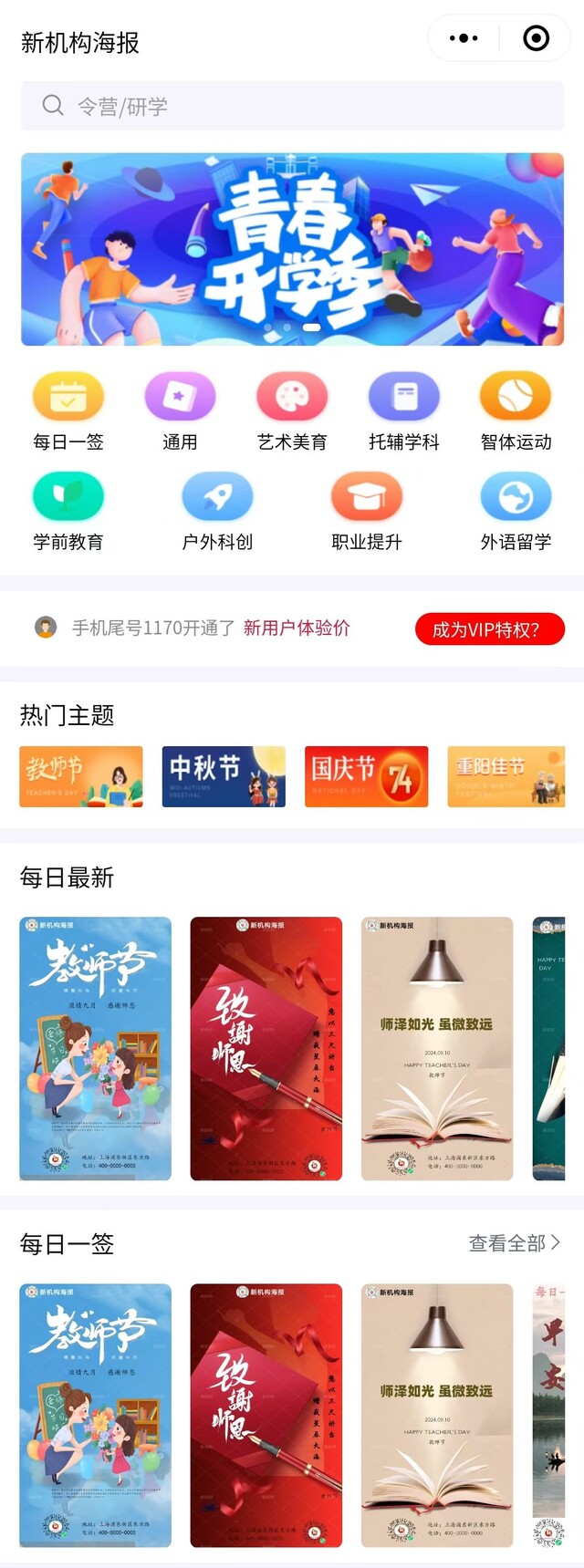Close the mini program with the circle button
584x1568 pixels.
click(x=536, y=38)
